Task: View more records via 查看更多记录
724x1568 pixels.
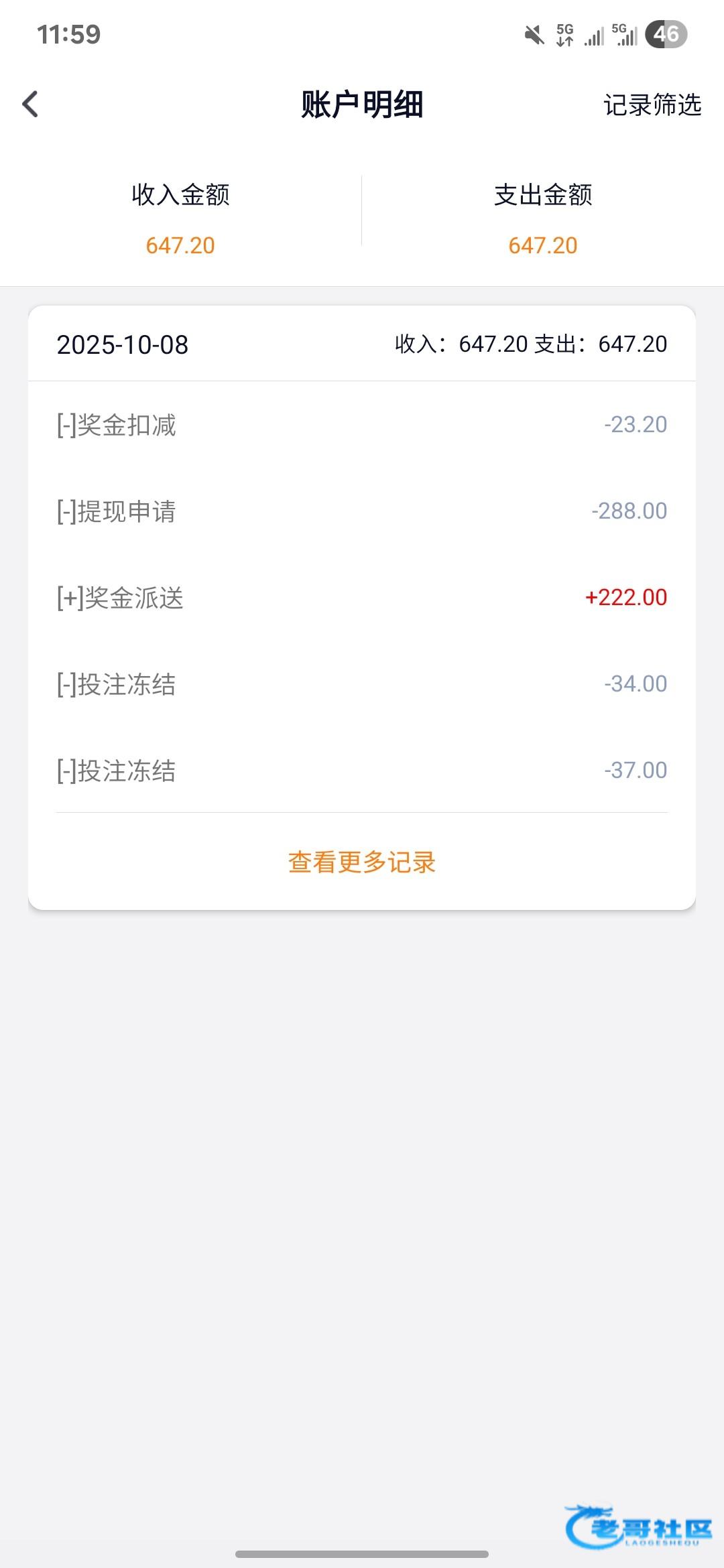Action: point(362,862)
